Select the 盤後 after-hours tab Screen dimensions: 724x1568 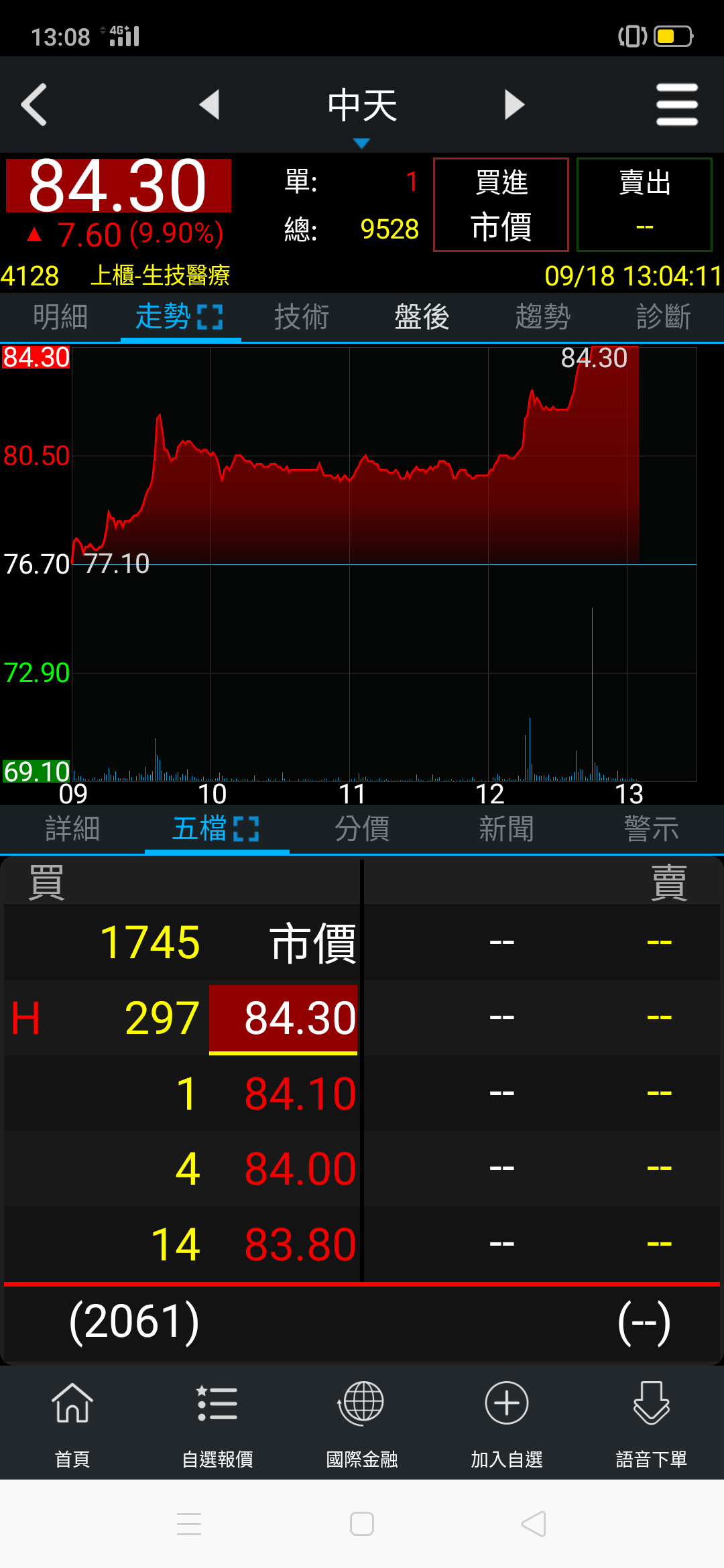(x=422, y=317)
